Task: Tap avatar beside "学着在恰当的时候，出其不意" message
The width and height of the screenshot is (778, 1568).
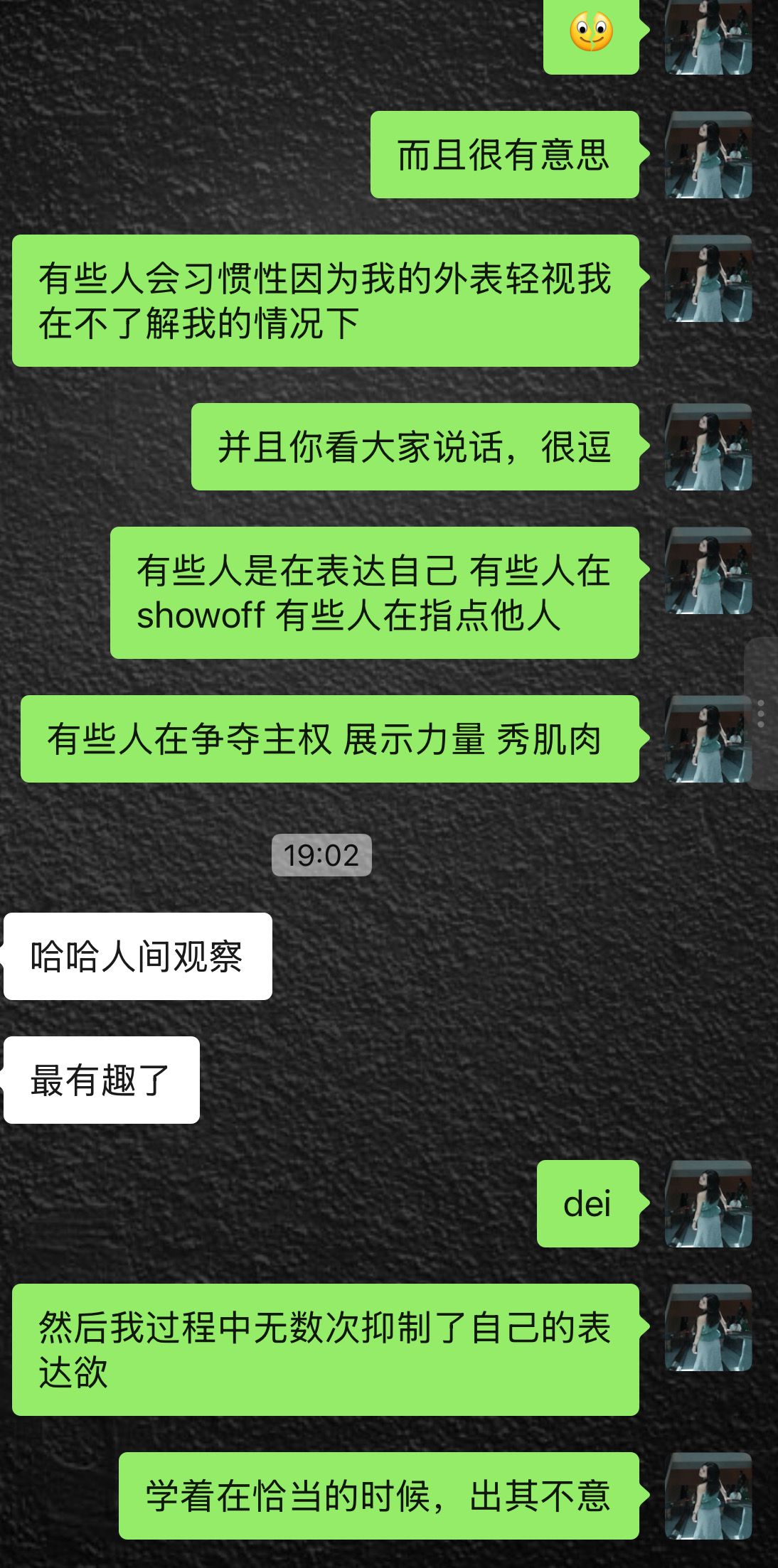Action: click(x=708, y=1495)
